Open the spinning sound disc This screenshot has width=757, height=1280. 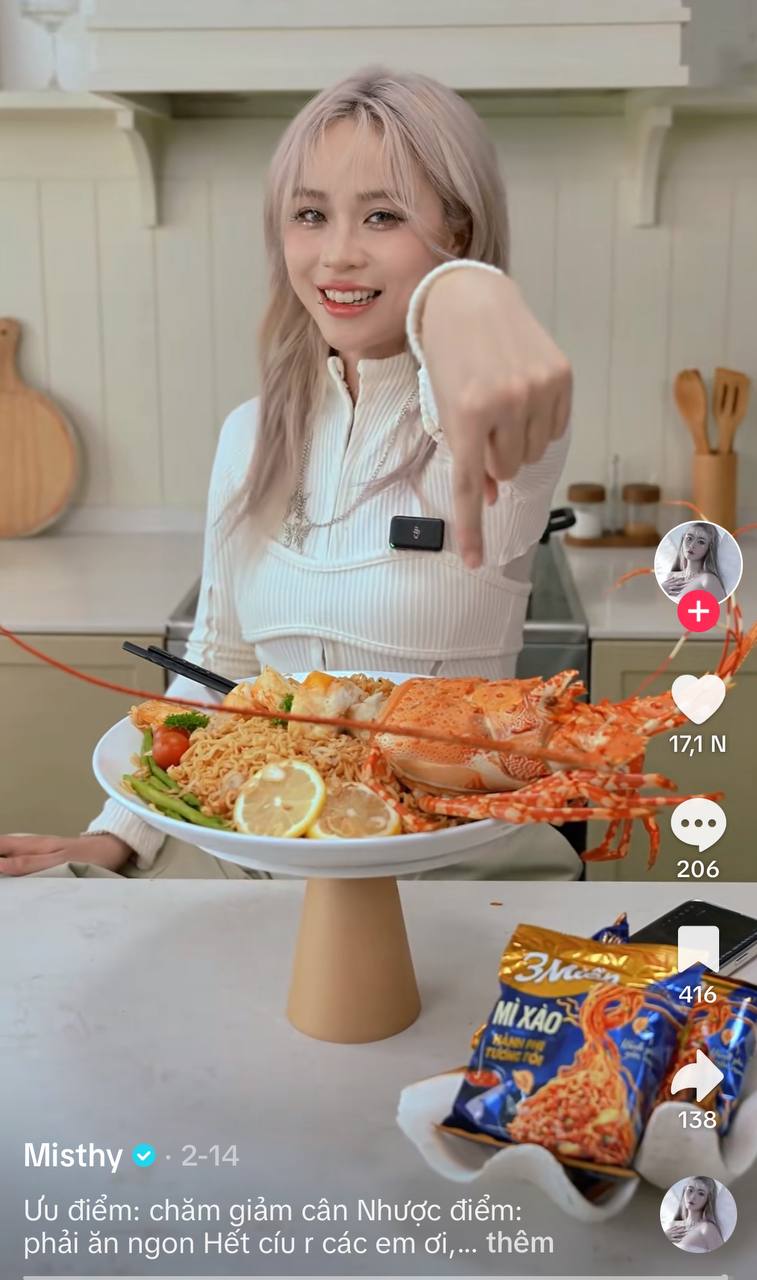[698, 1214]
